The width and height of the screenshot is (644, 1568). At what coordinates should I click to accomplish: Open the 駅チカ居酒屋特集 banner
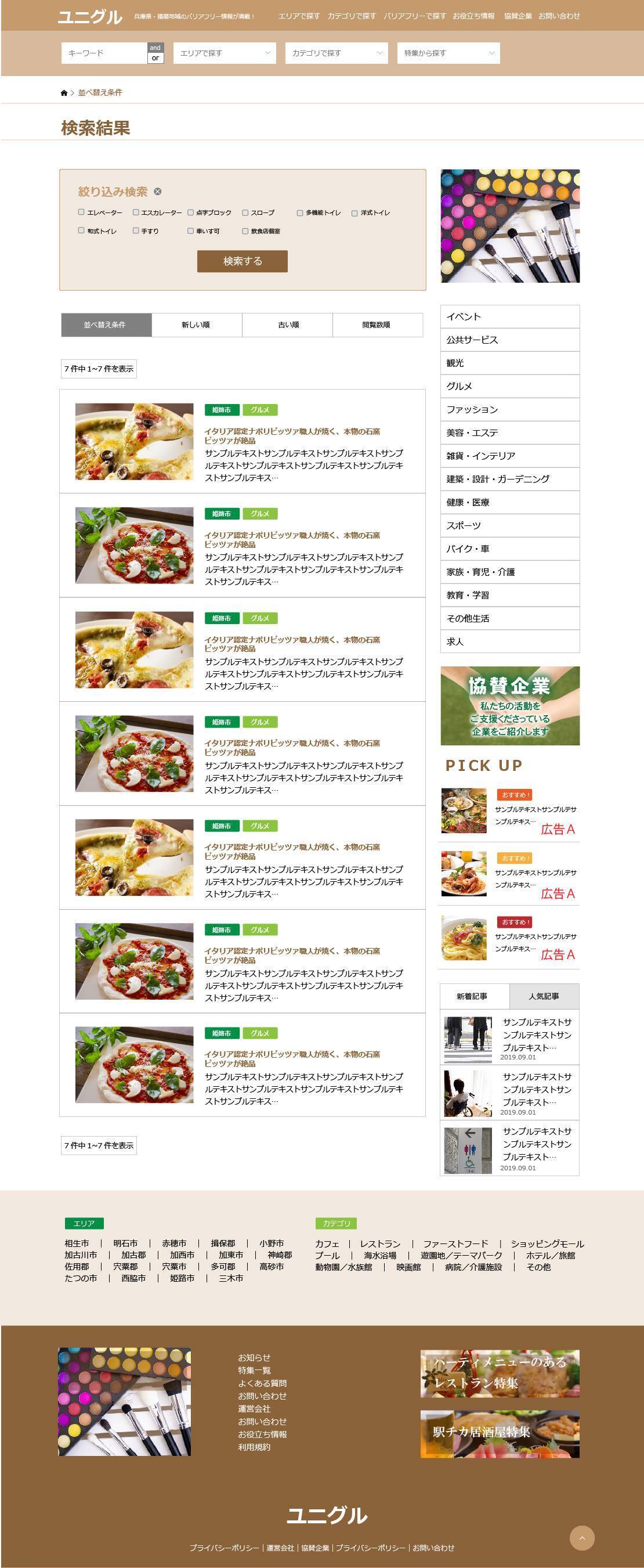coord(500,1433)
